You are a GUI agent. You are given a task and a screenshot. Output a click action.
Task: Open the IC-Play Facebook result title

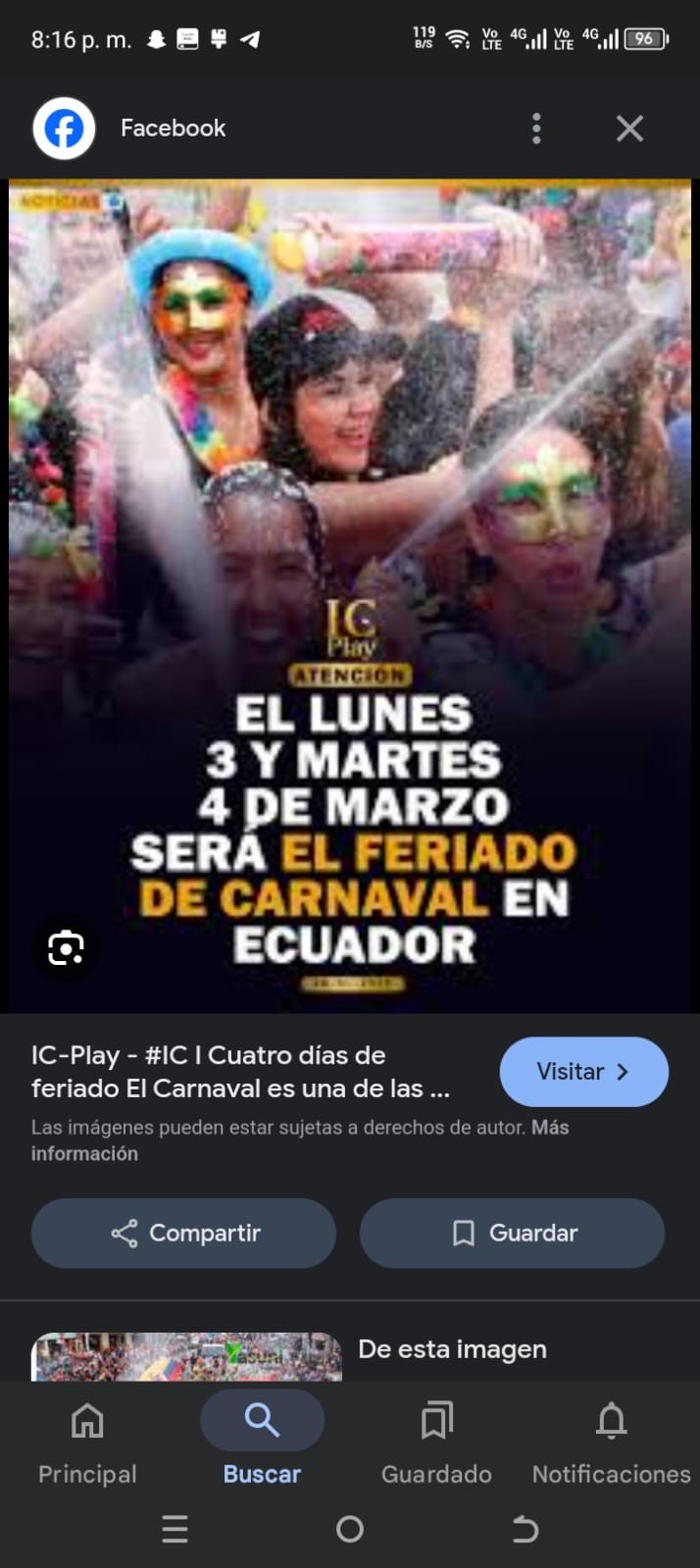(x=240, y=1072)
